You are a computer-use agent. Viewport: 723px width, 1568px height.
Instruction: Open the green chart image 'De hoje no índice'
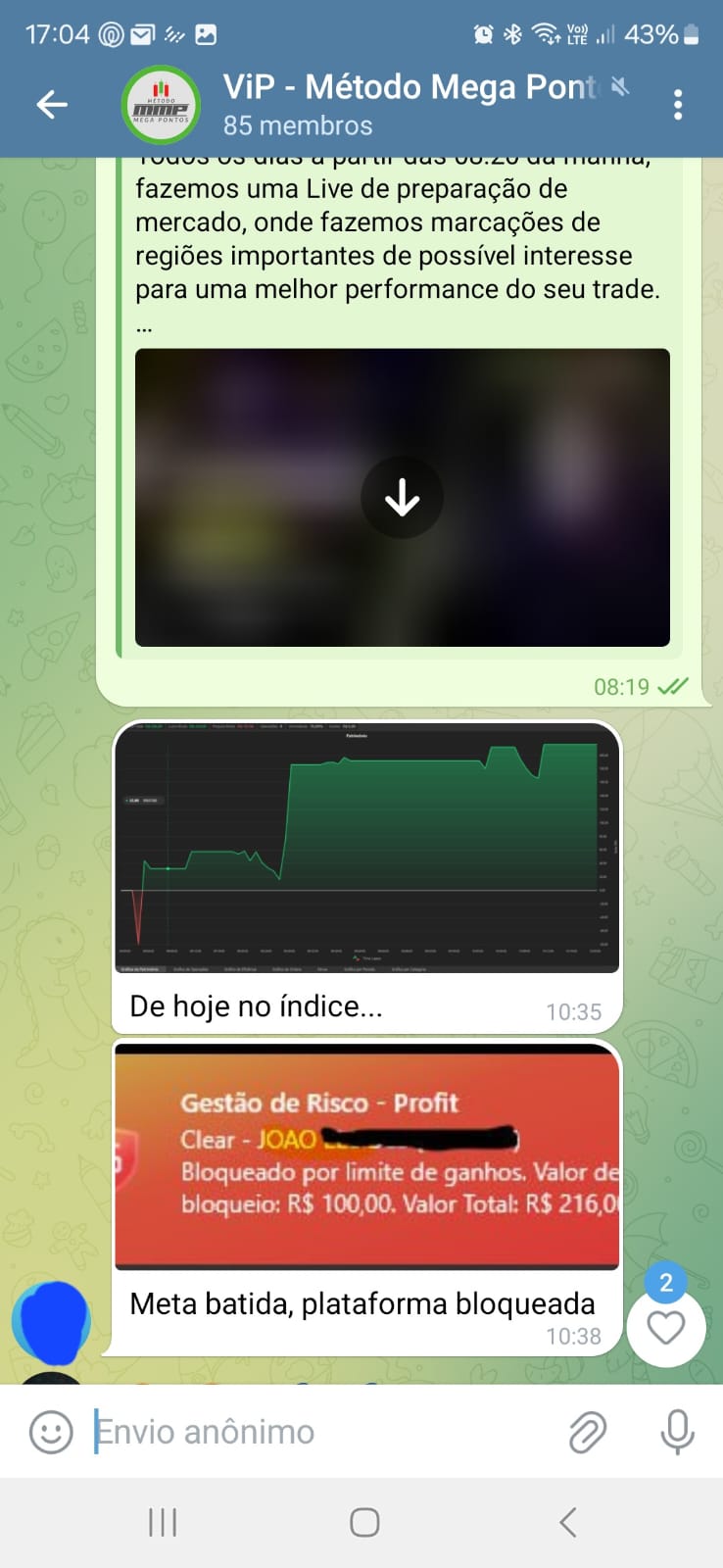pos(367,848)
